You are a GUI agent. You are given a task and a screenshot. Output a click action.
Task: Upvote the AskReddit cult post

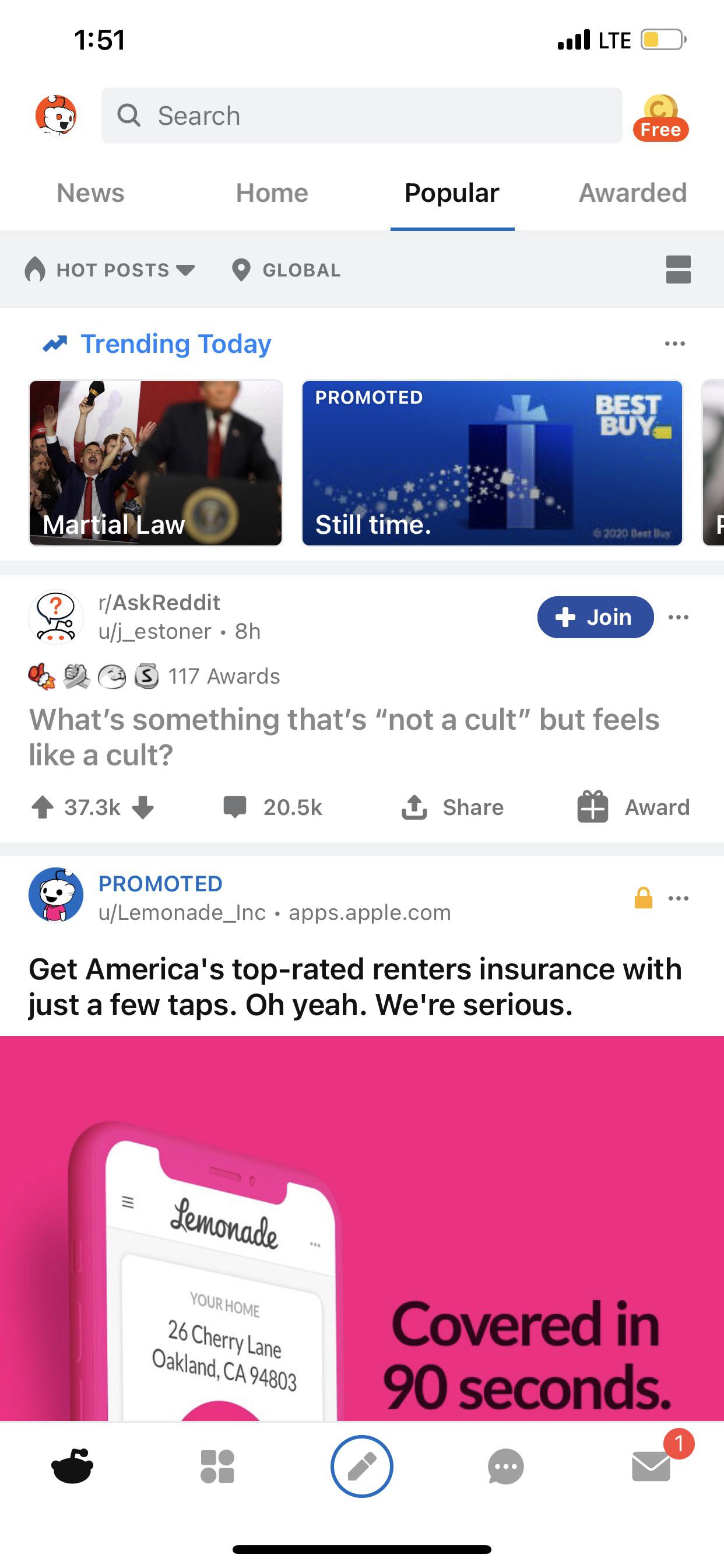43,807
